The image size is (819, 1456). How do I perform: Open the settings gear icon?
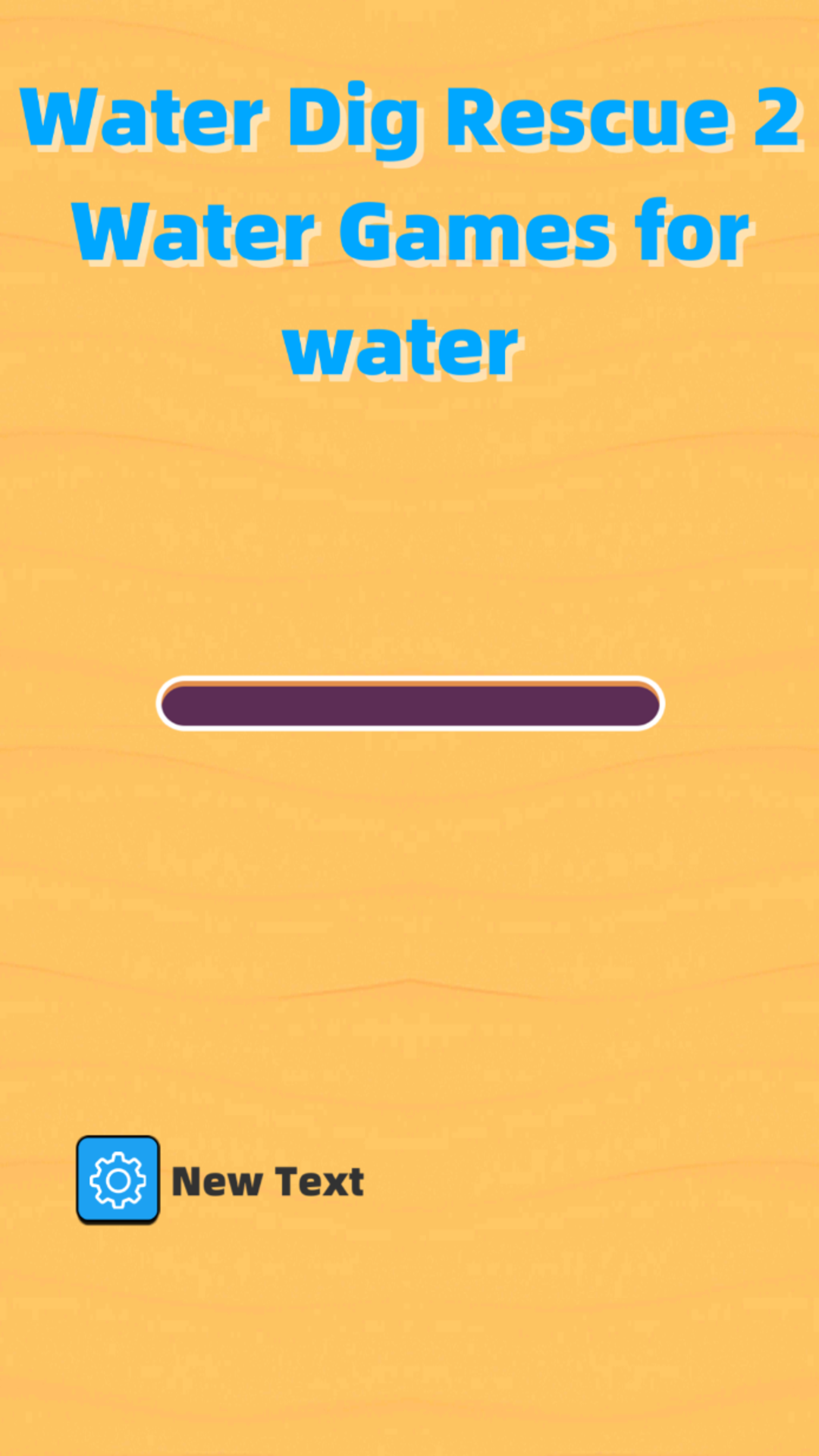pyautogui.click(x=118, y=1179)
